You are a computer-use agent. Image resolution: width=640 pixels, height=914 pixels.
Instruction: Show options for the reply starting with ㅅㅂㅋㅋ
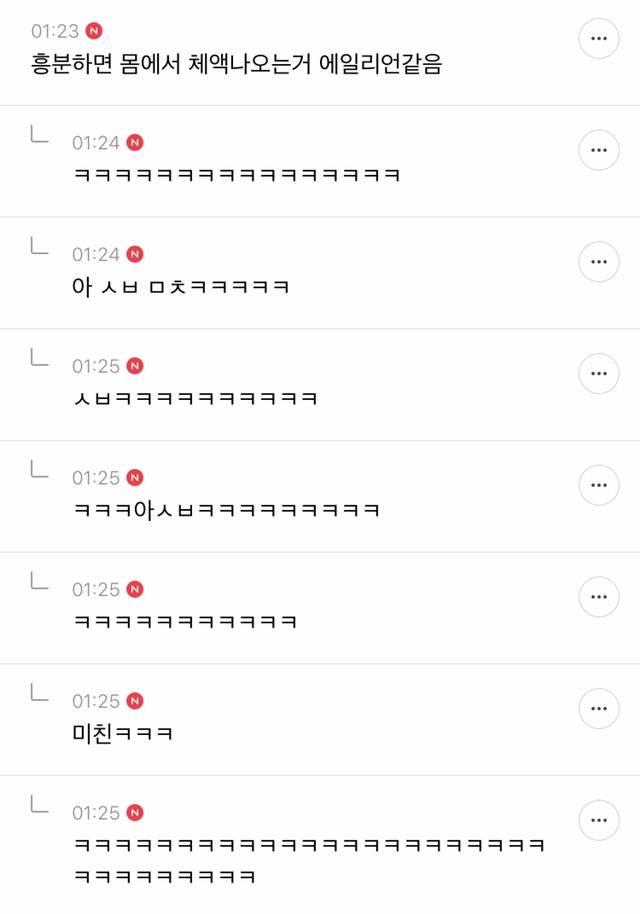click(599, 374)
